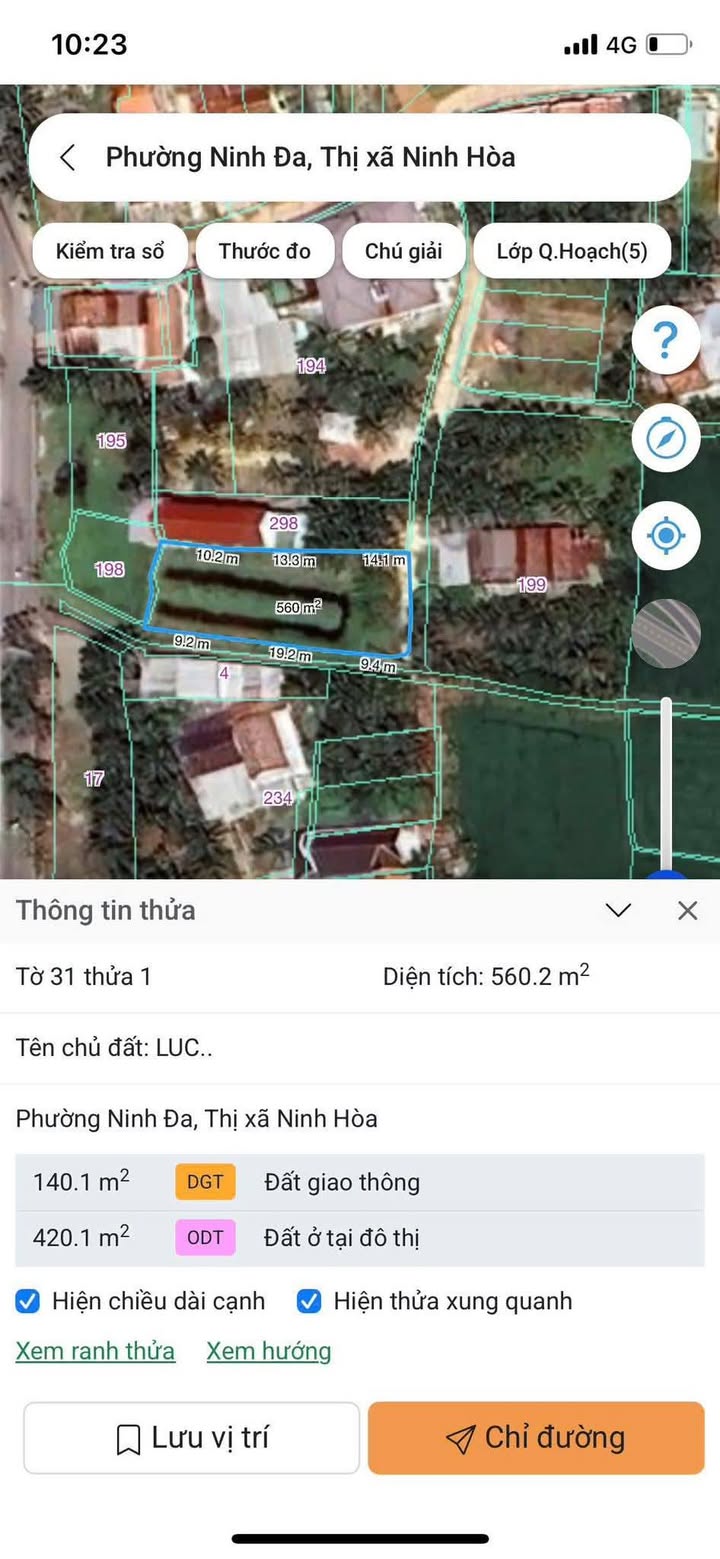Close the parcel information panel
Image resolution: width=720 pixels, height=1559 pixels.
[687, 910]
